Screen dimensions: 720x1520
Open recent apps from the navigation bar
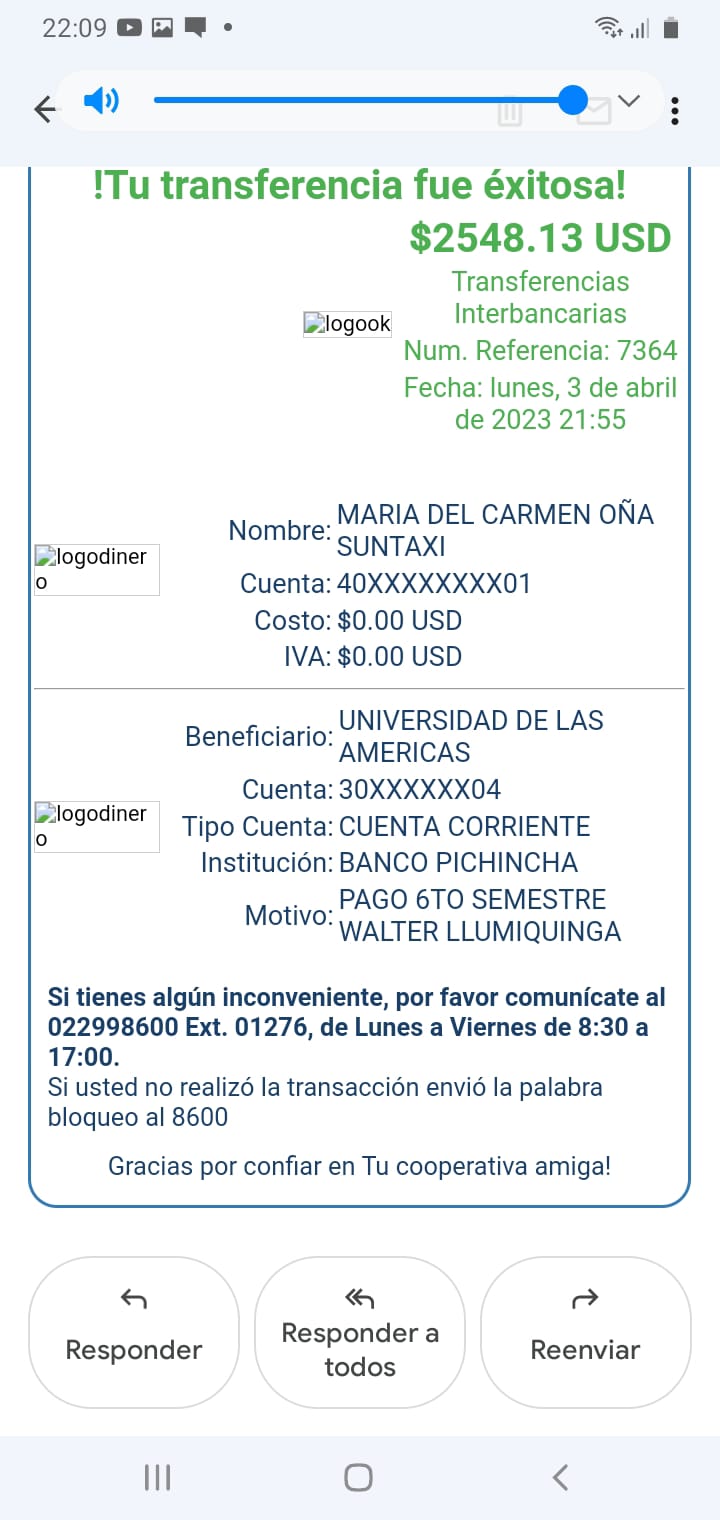[x=157, y=1477]
